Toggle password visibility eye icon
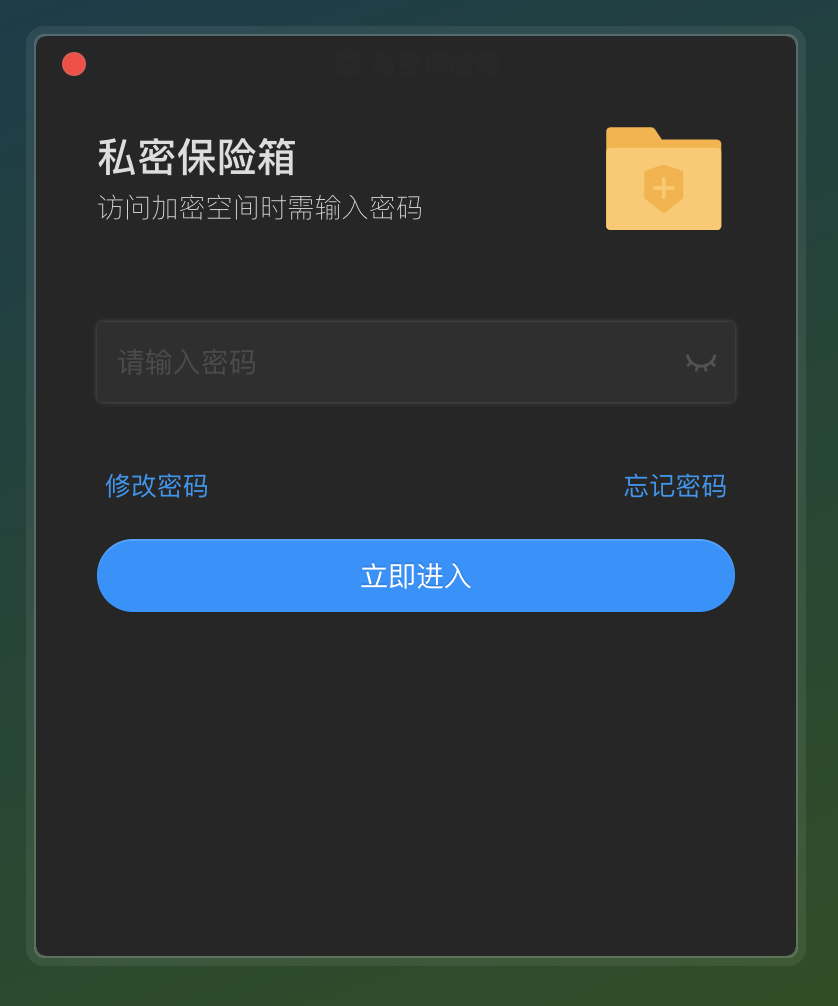The height and width of the screenshot is (1006, 838). click(701, 362)
